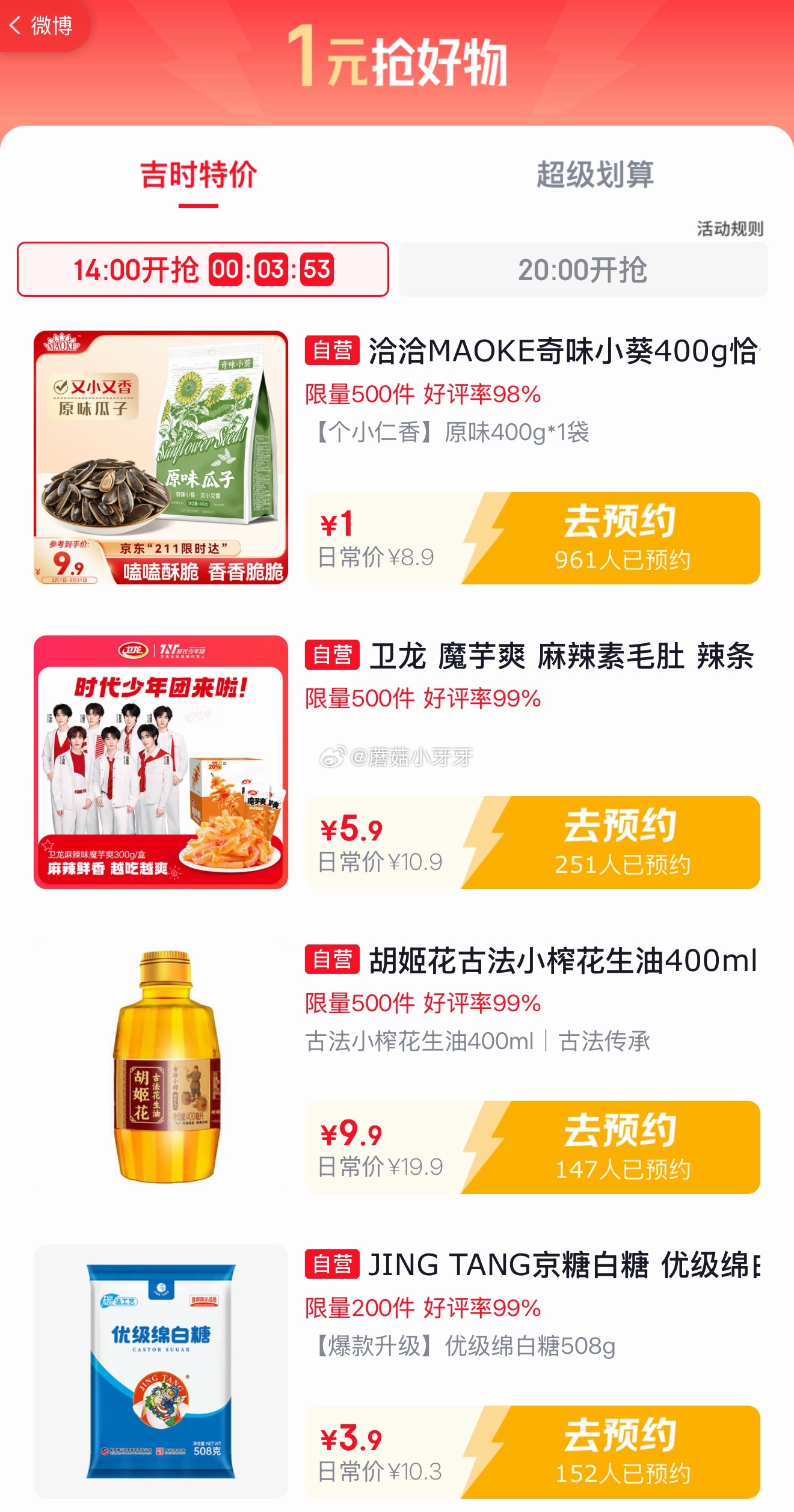Switch to the 20:00开抢 time slot
The width and height of the screenshot is (794, 1512).
[582, 269]
